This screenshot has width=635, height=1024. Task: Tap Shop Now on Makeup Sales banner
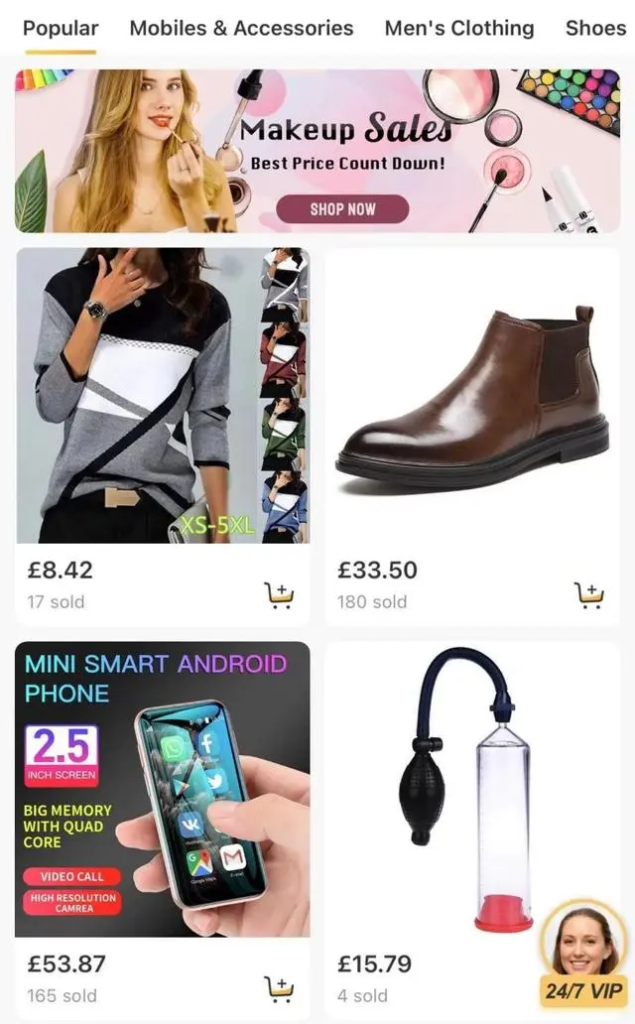tap(342, 209)
